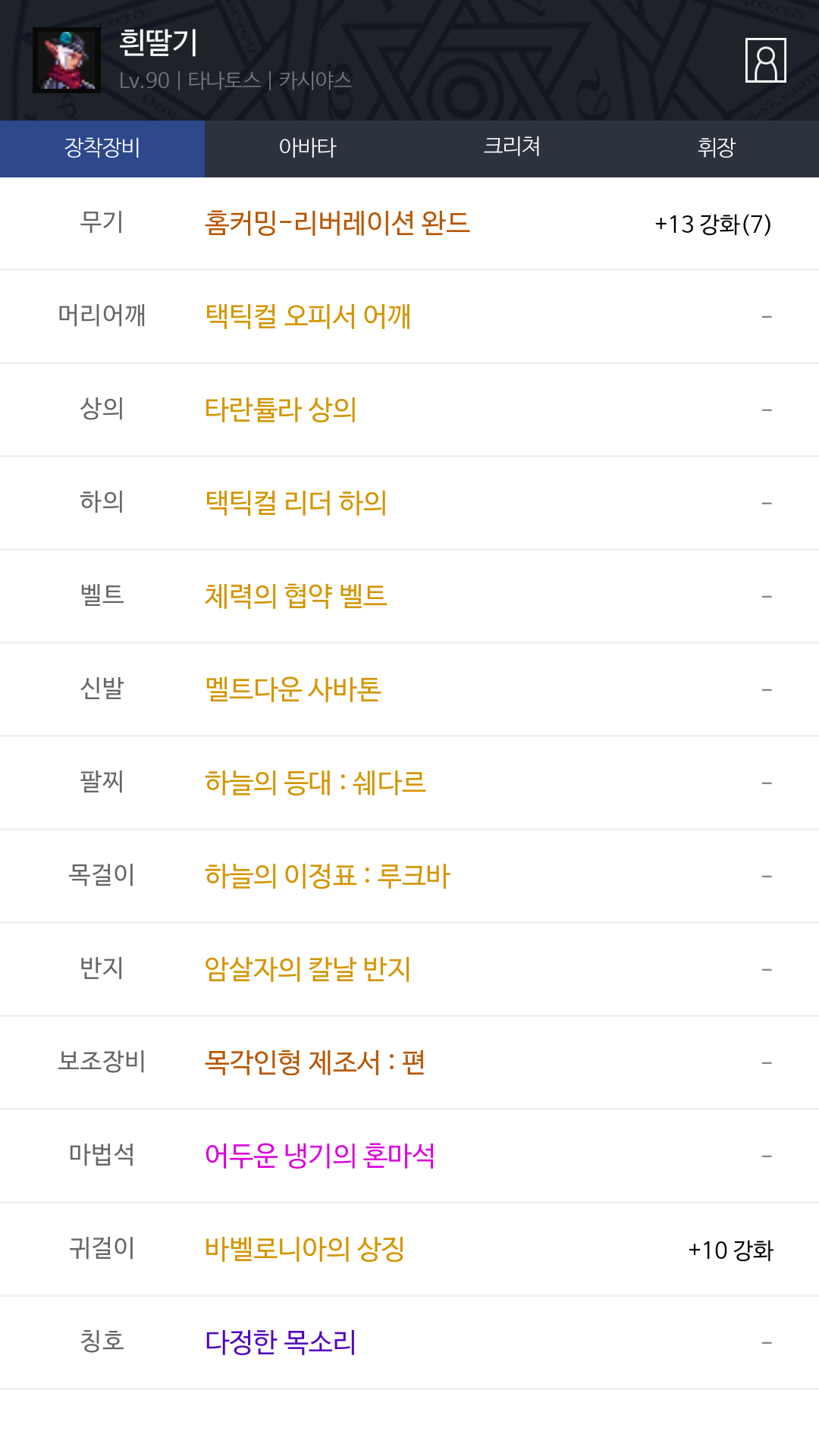Open the character profile icon
Image resolution: width=819 pixels, height=1456 pixels.
click(x=765, y=60)
